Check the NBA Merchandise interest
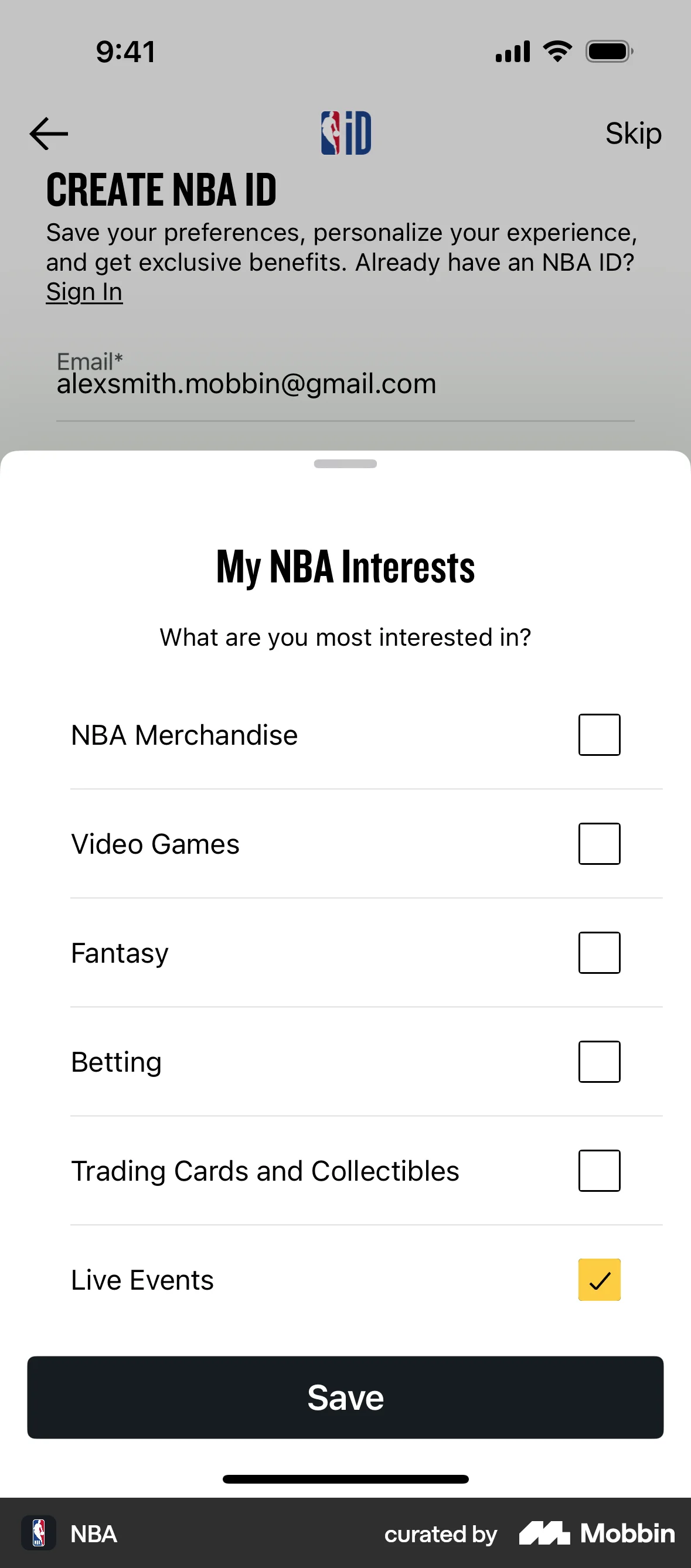Image resolution: width=691 pixels, height=1568 pixels. pyautogui.click(x=599, y=734)
